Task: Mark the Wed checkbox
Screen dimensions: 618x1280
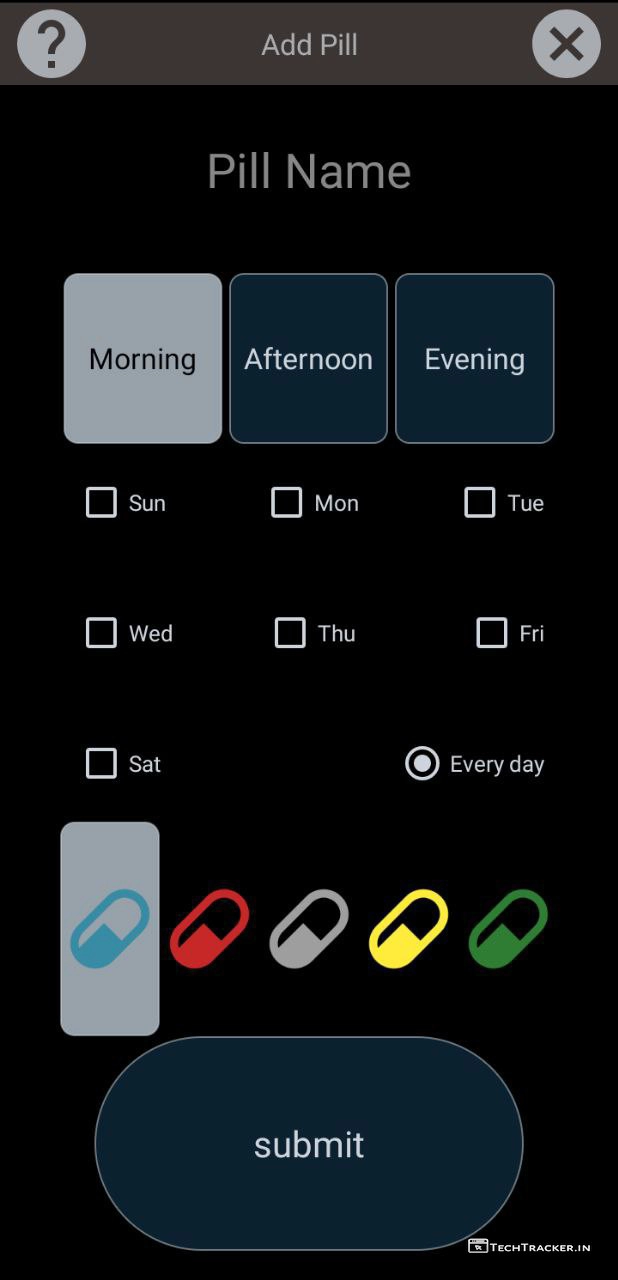Action: [x=101, y=633]
